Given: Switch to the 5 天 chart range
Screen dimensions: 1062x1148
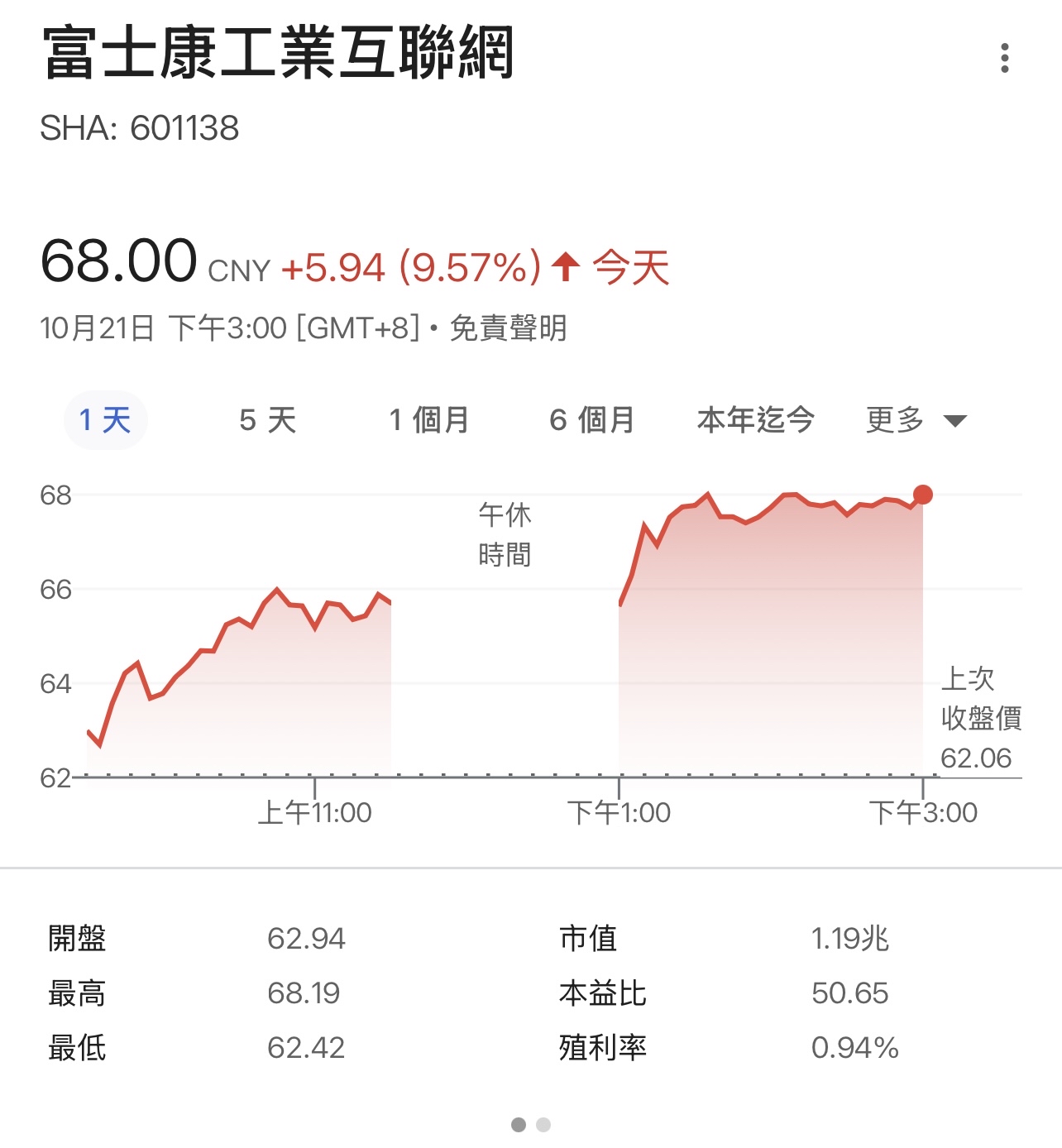Looking at the screenshot, I should pos(267,420).
